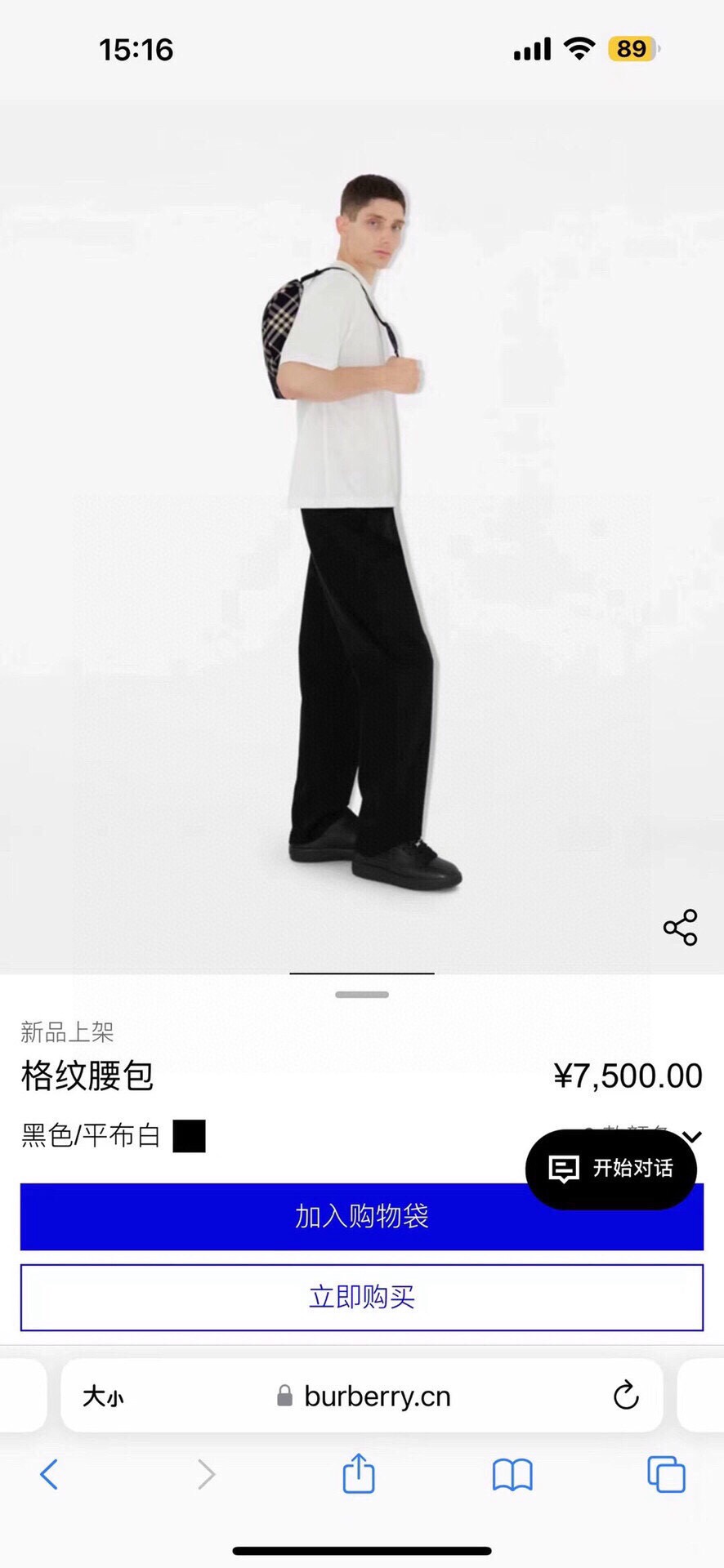Buy now with 立即购买
The height and width of the screenshot is (1568, 724).
tap(361, 1297)
